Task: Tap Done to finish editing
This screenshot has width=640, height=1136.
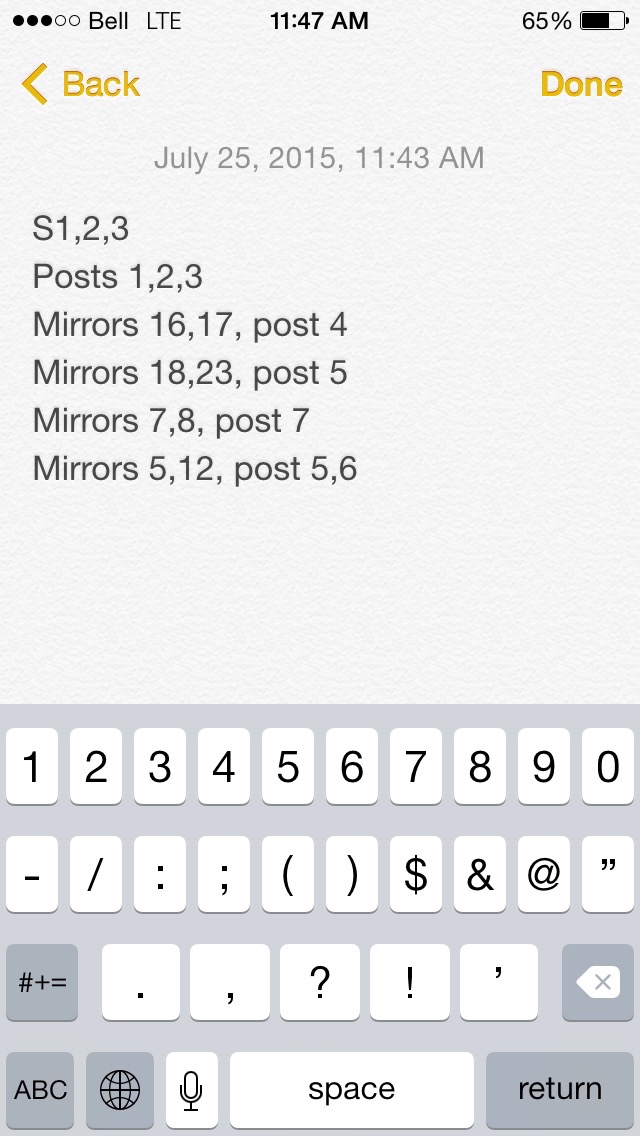Action: click(581, 84)
